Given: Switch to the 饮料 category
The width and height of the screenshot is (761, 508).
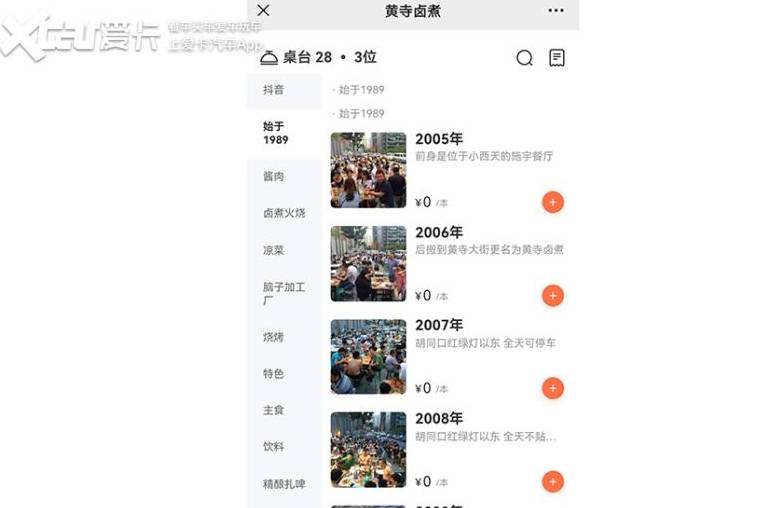Looking at the screenshot, I should click(274, 447).
